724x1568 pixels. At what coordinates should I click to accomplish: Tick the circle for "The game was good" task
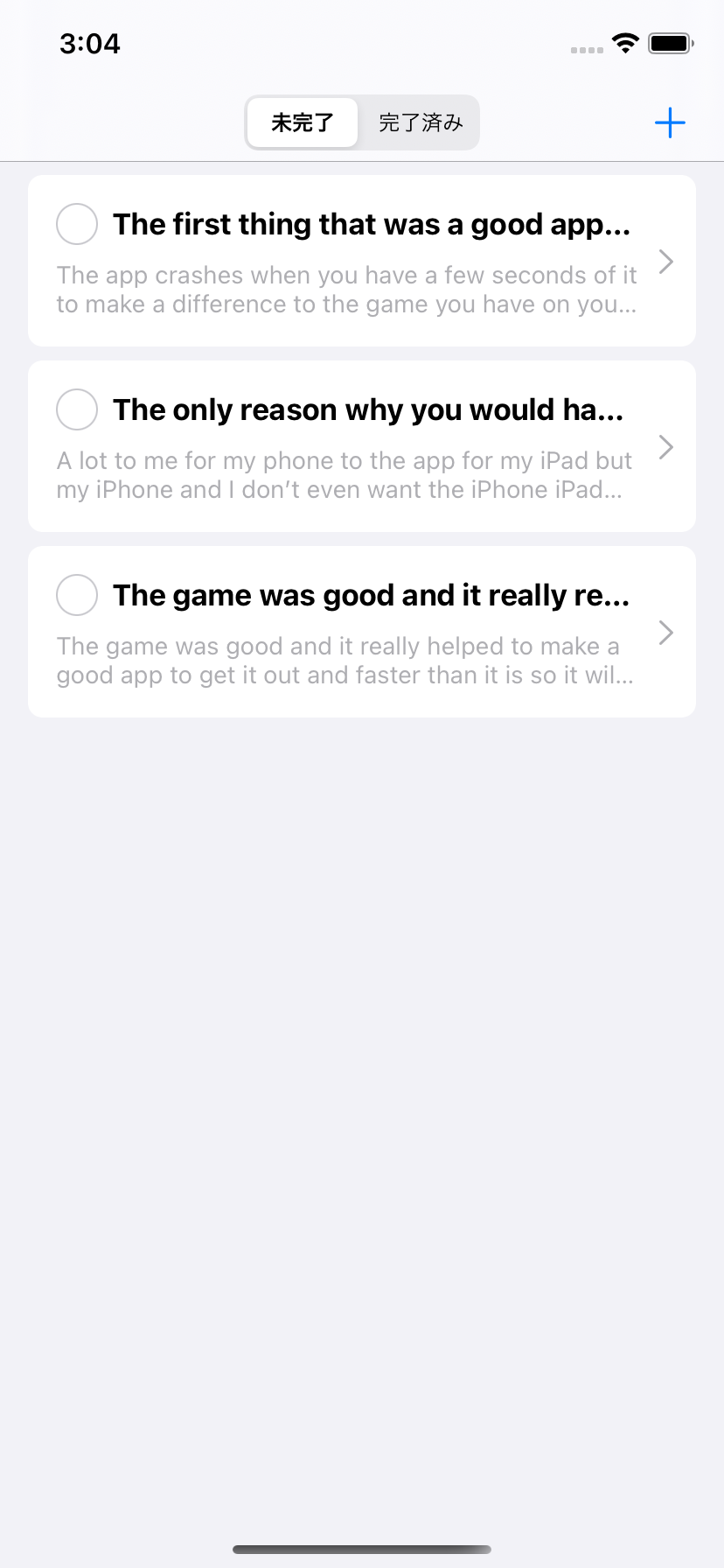[x=77, y=595]
